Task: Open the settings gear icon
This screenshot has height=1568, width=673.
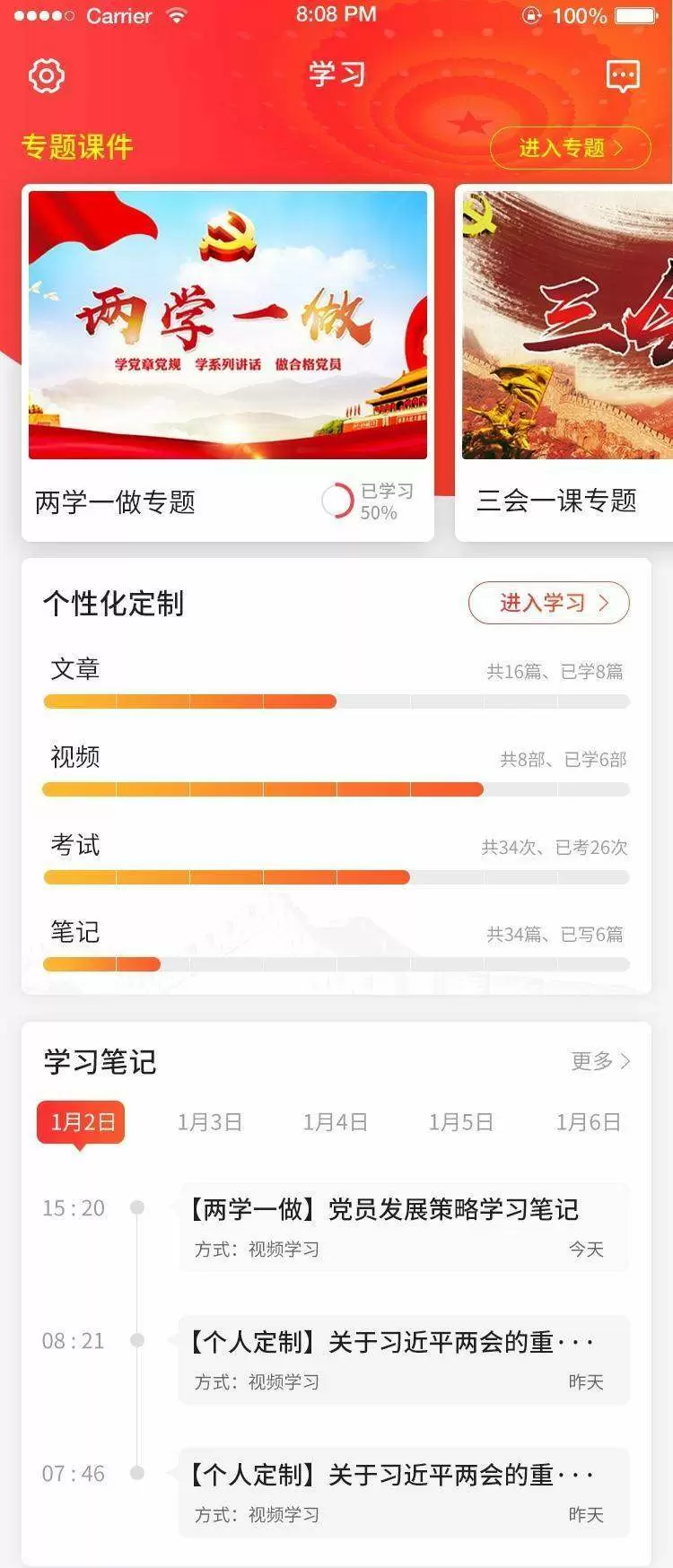Action: coord(47,75)
